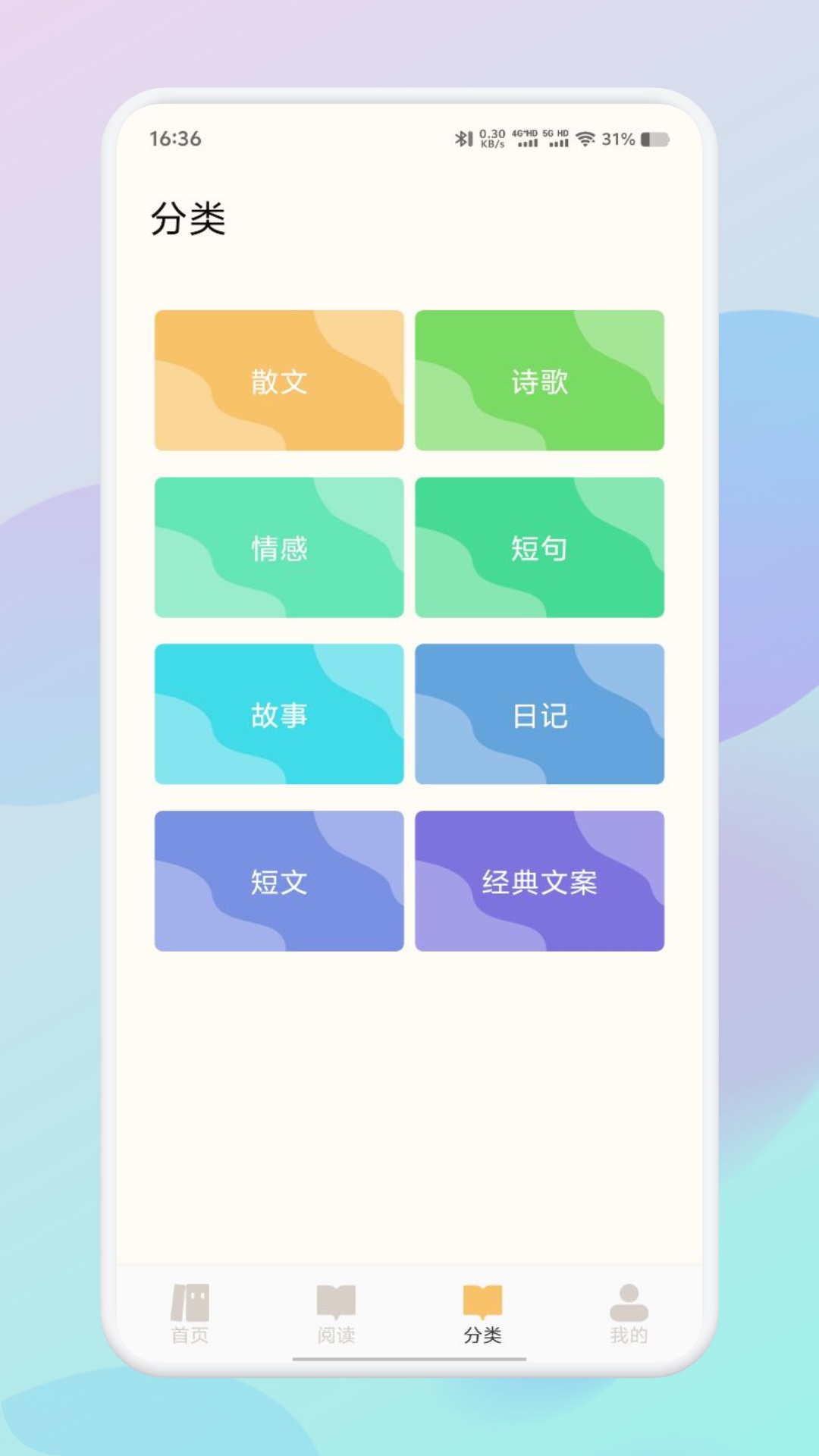Select the 短句 short sentences category
819x1456 pixels.
click(540, 548)
